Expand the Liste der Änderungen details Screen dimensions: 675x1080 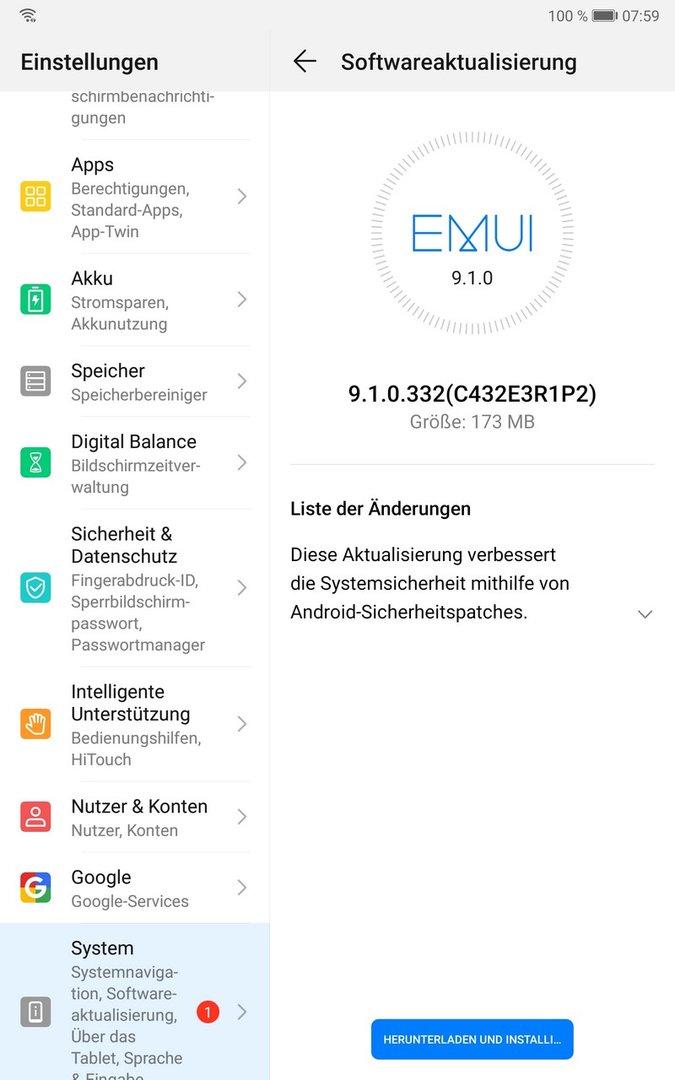pyautogui.click(x=645, y=614)
